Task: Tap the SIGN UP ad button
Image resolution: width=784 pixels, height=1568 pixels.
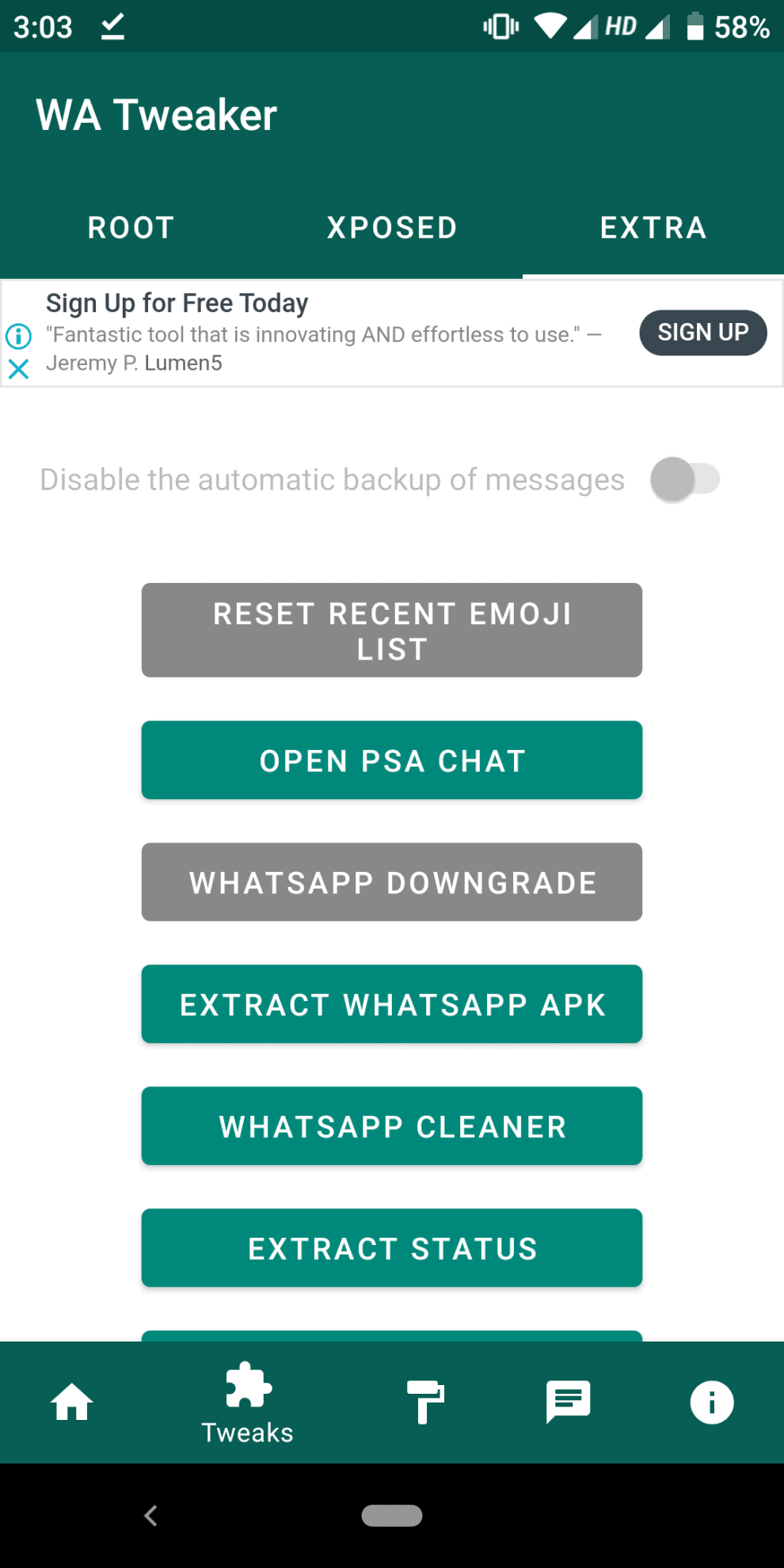Action: pos(703,333)
